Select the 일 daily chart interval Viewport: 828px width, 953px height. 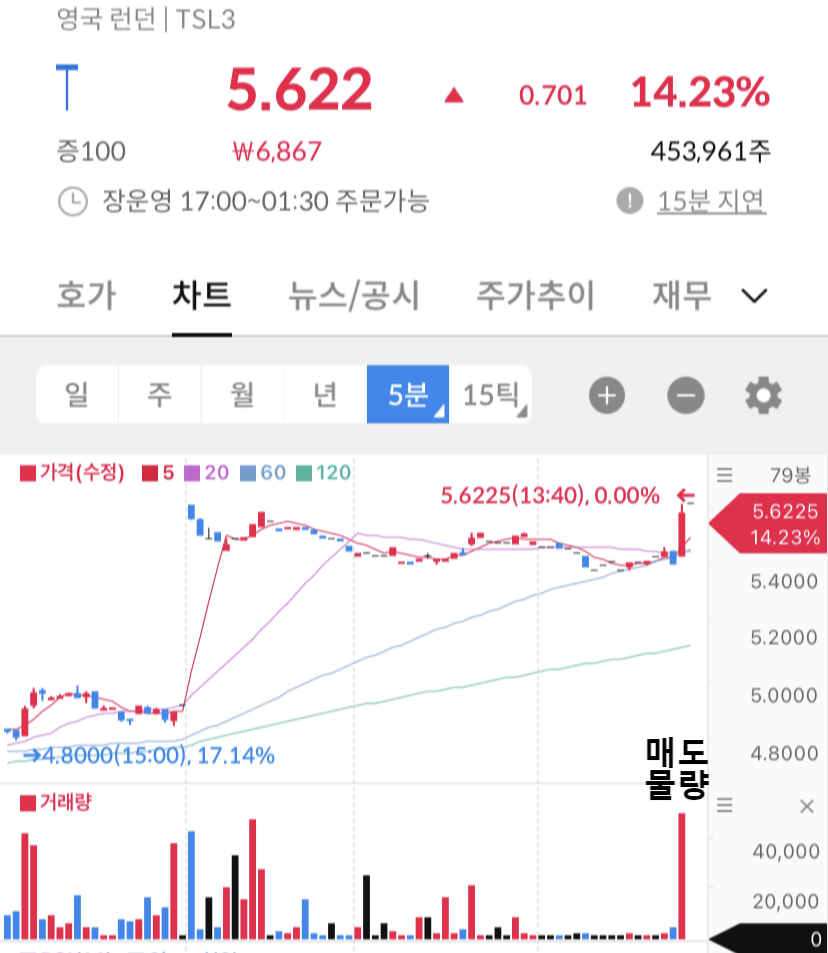click(77, 394)
